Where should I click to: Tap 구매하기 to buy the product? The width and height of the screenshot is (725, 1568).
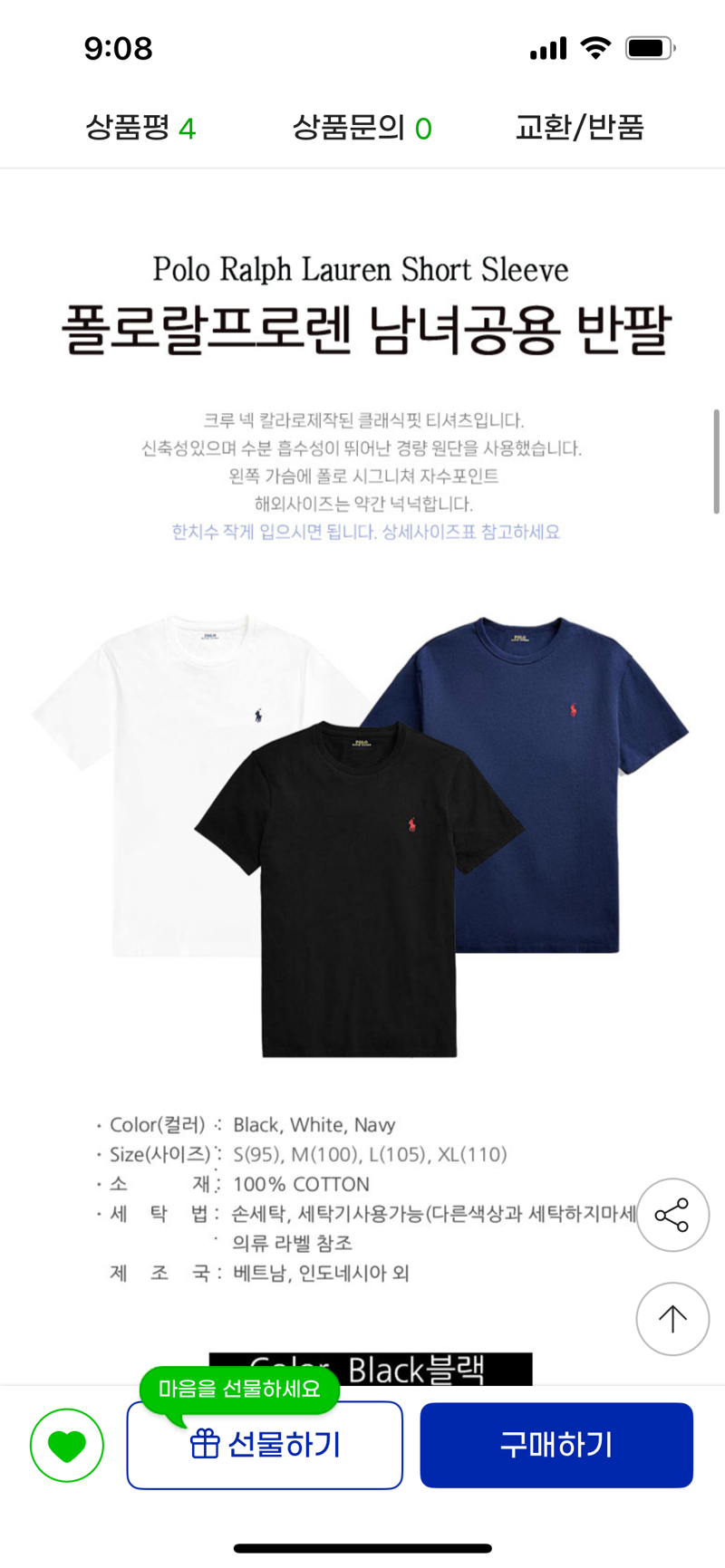pyautogui.click(x=556, y=1446)
